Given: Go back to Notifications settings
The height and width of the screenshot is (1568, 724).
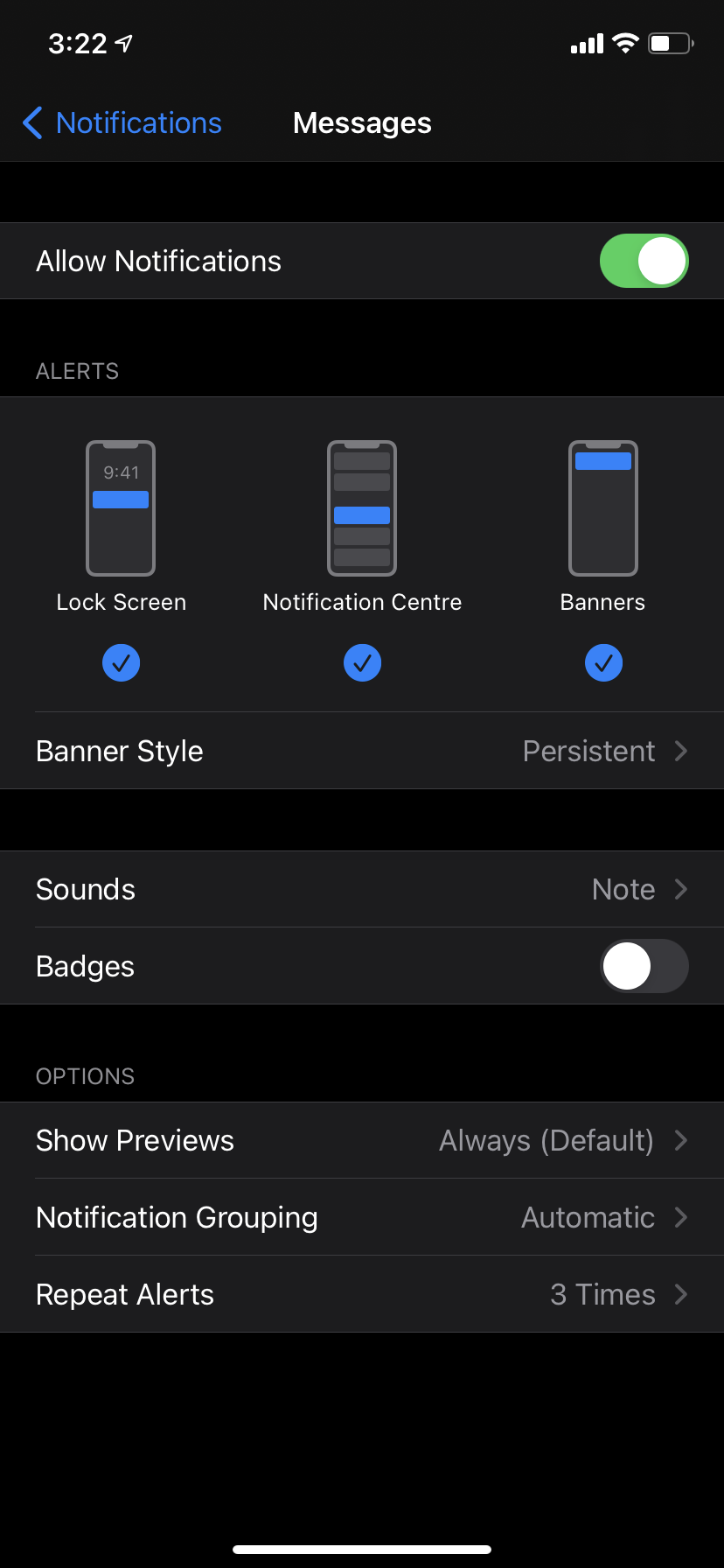Looking at the screenshot, I should pyautogui.click(x=122, y=123).
